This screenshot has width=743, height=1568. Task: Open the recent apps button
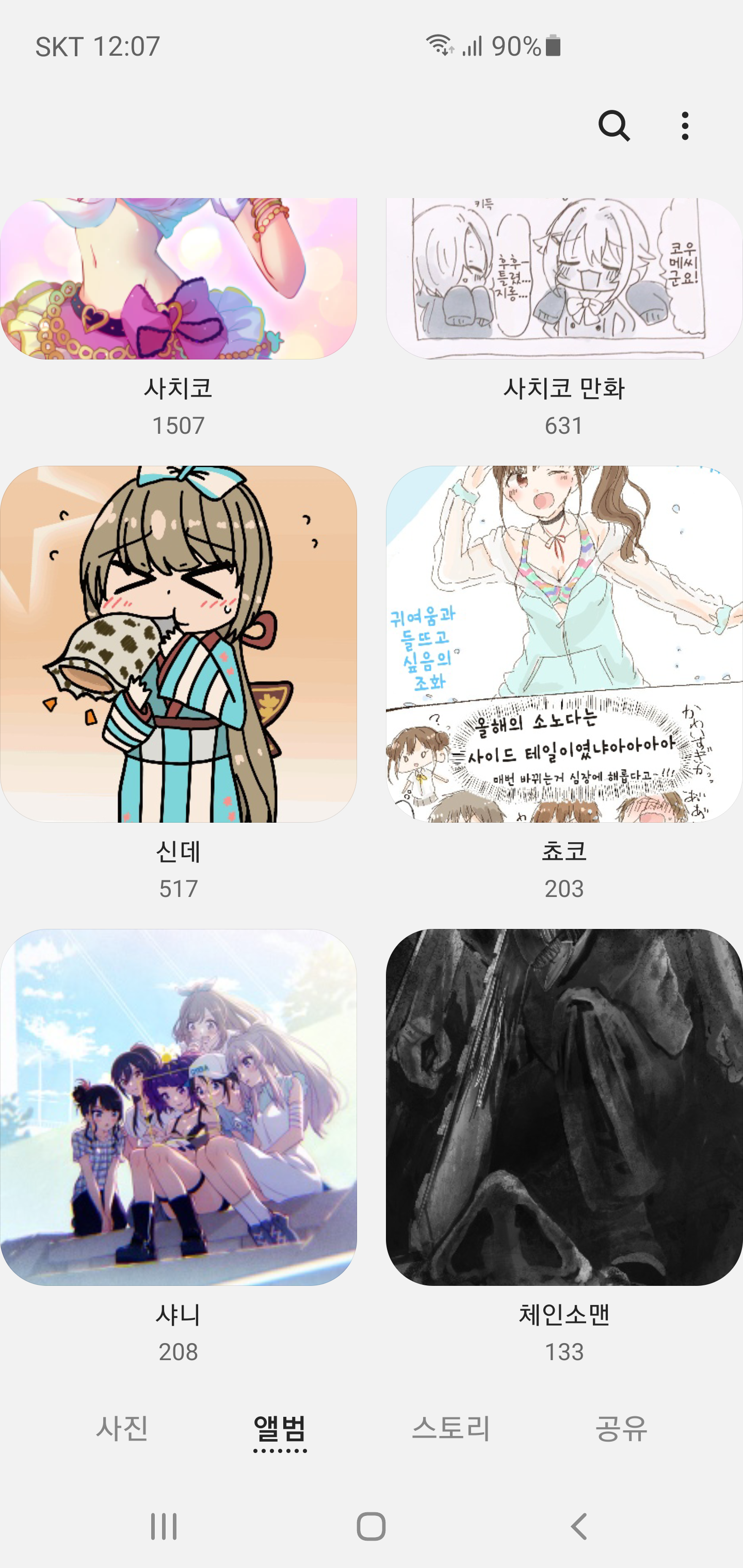point(164,1526)
